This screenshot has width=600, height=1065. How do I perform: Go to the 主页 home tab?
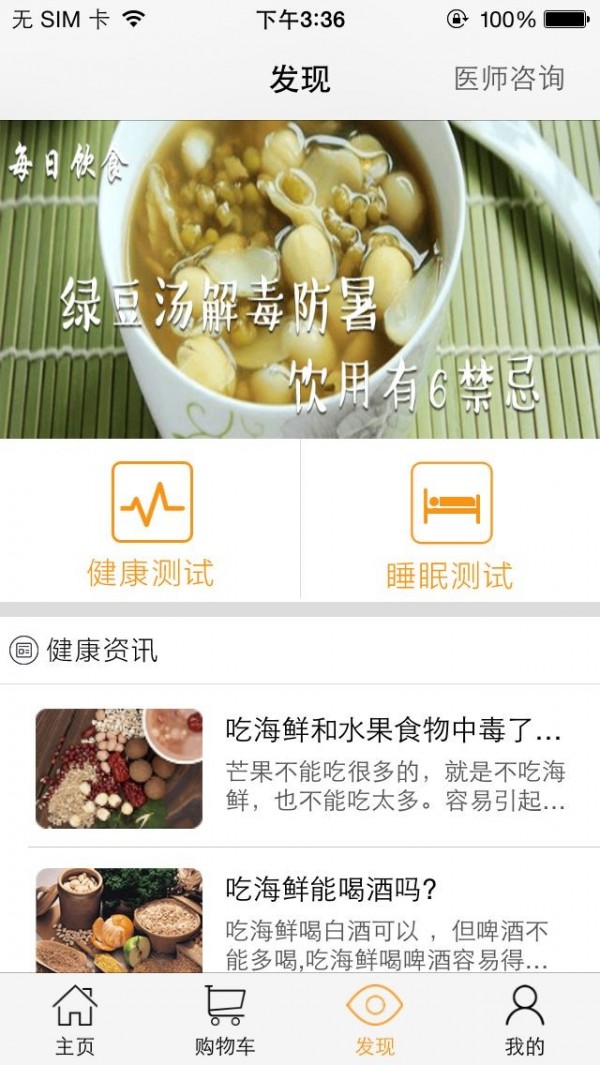[x=75, y=1020]
